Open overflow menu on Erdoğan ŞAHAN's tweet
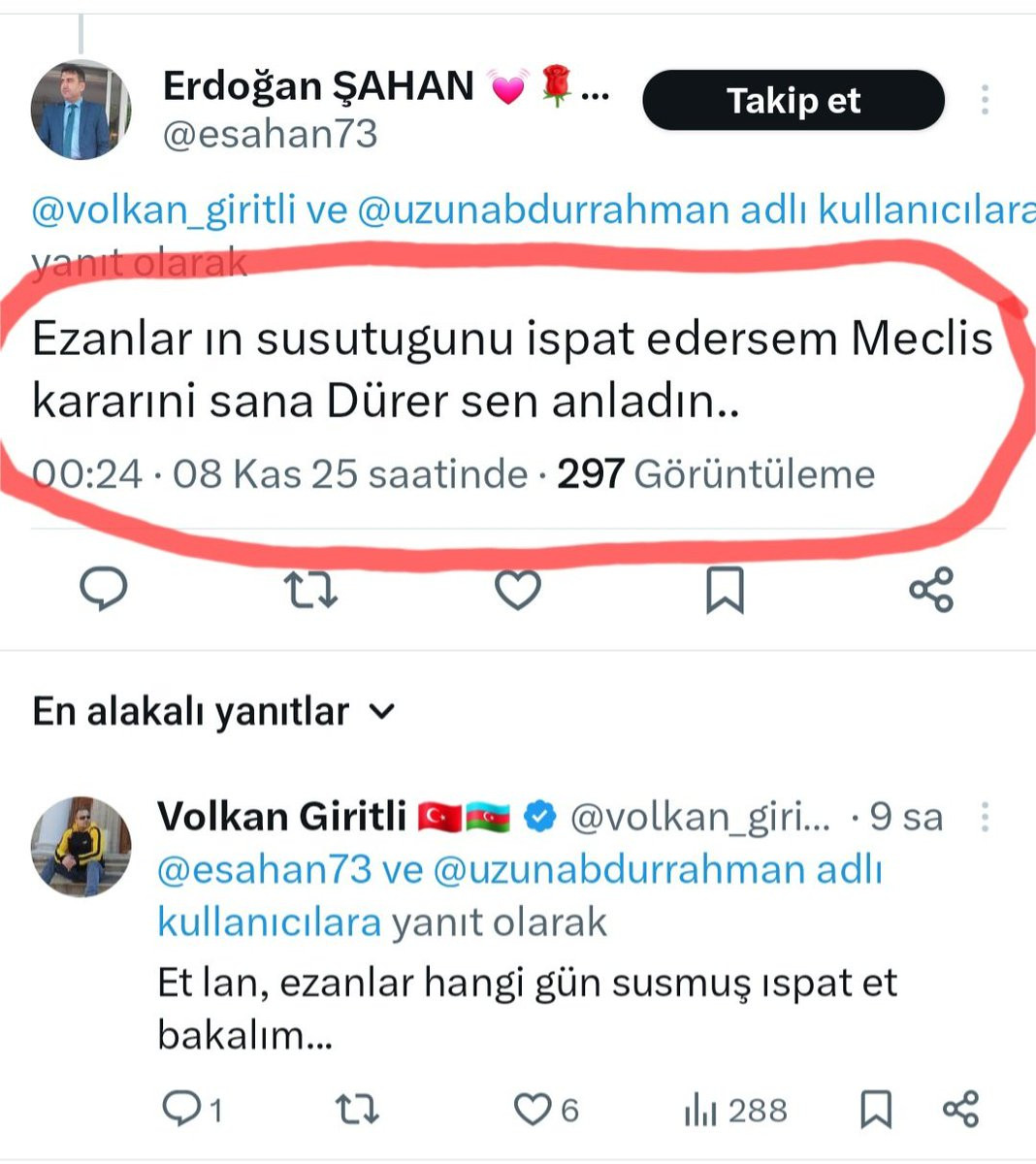 985,100
